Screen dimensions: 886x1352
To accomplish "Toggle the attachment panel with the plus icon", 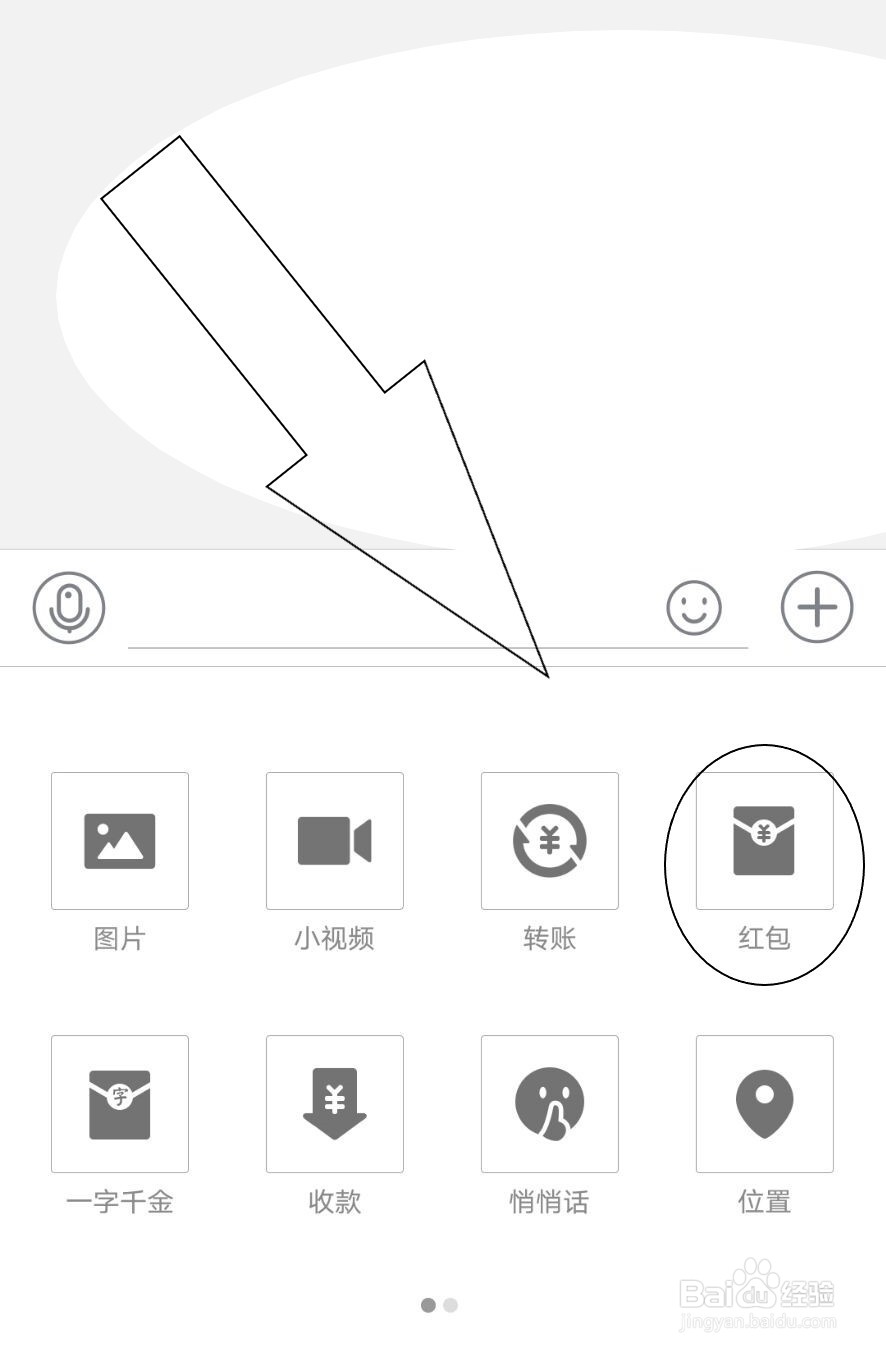I will (816, 607).
